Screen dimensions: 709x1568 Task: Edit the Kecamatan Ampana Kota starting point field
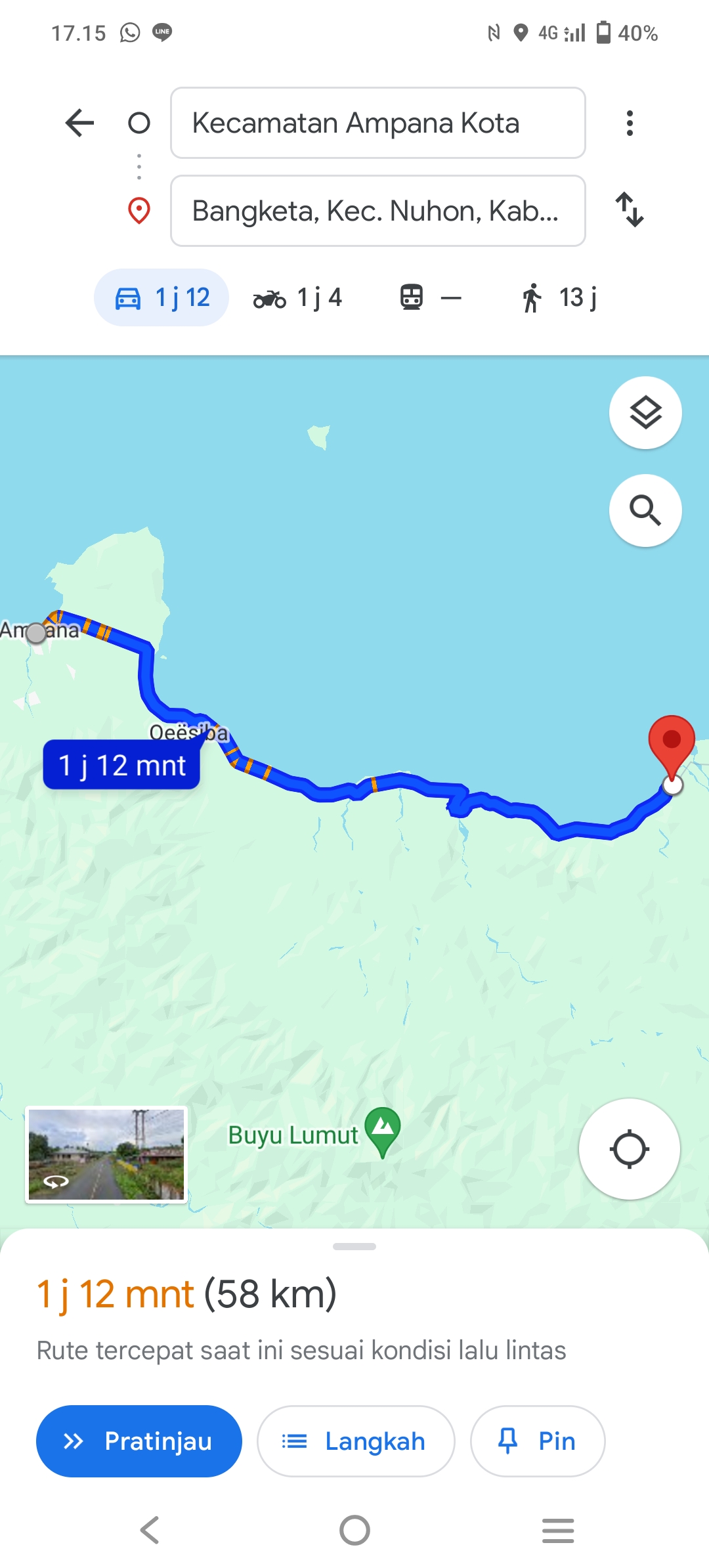coord(377,123)
